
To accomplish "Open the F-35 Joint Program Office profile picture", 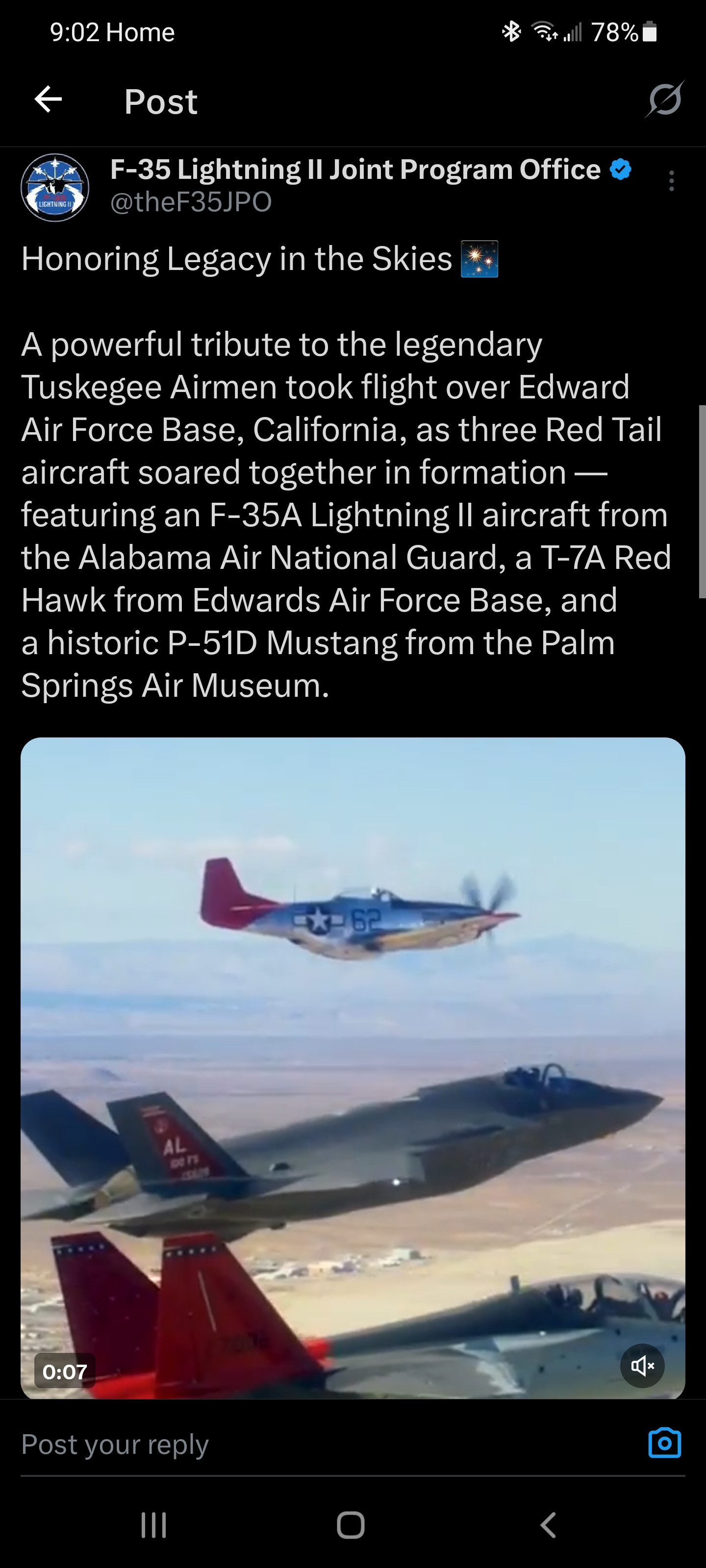I will pos(55,188).
